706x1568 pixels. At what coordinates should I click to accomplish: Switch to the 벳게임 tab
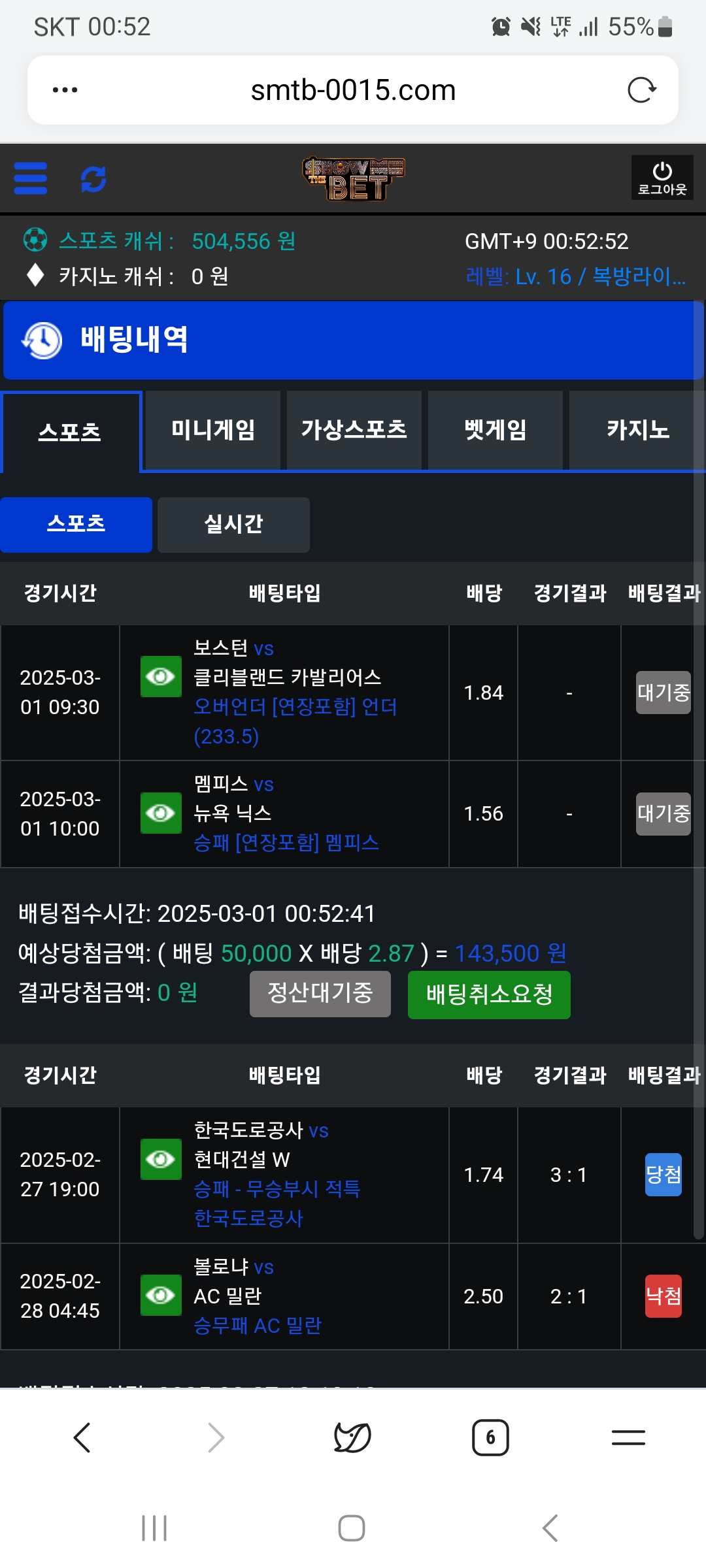[496, 430]
